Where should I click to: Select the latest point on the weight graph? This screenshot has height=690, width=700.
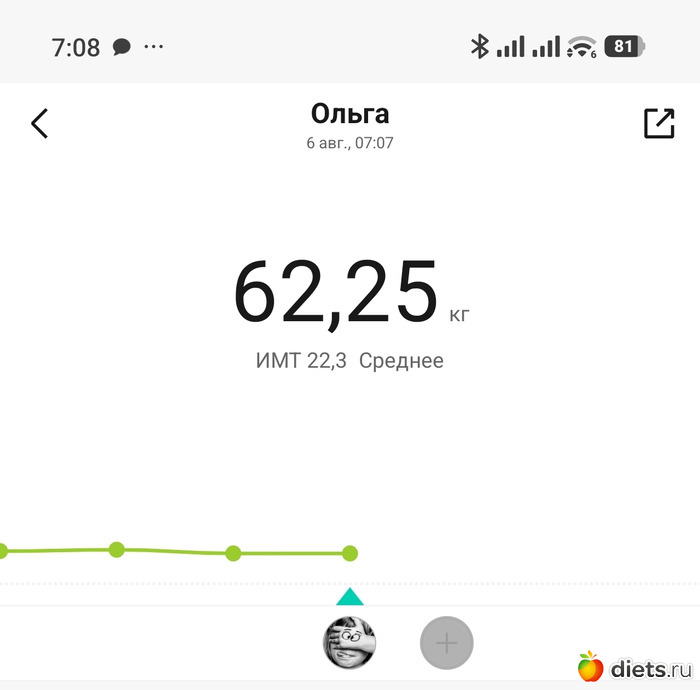coord(350,553)
